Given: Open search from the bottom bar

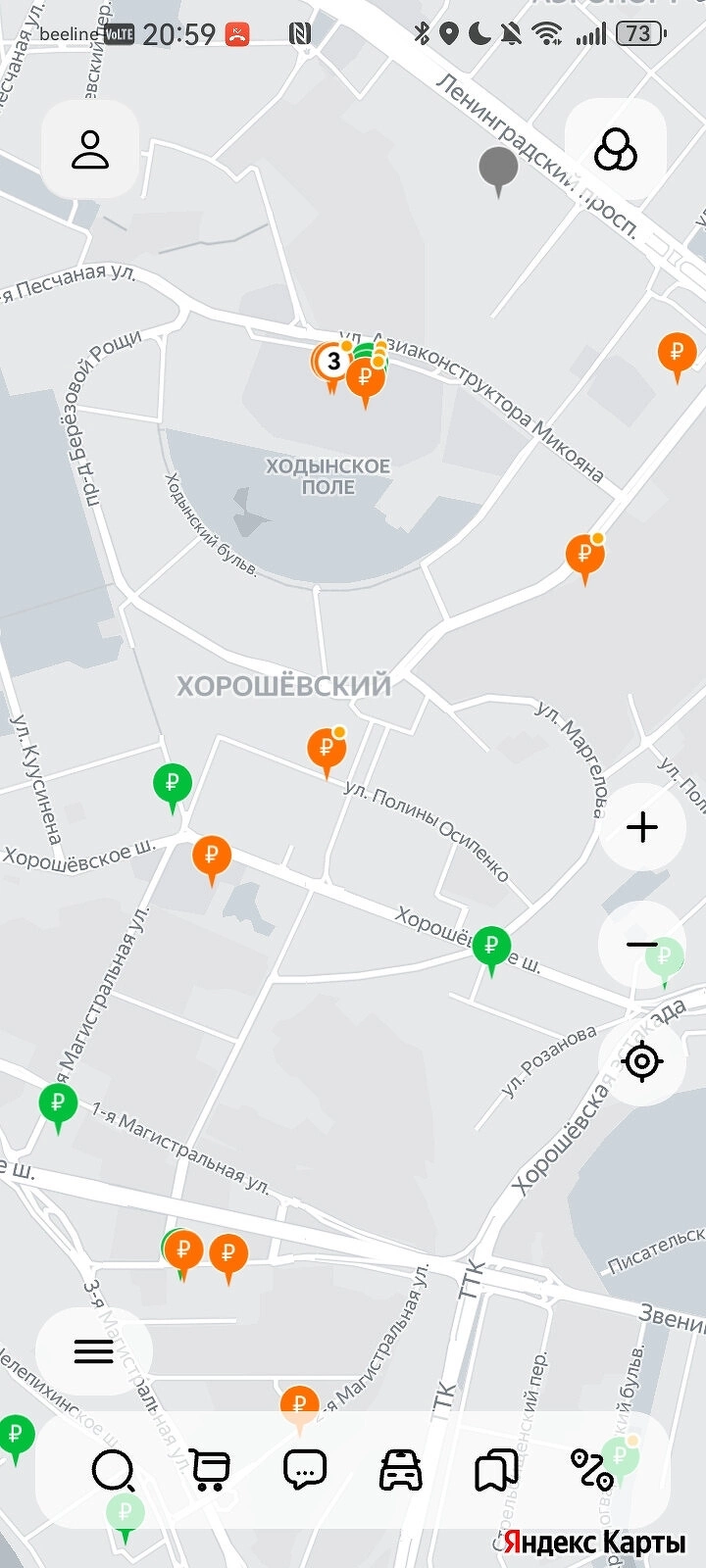Looking at the screenshot, I should [x=113, y=1471].
